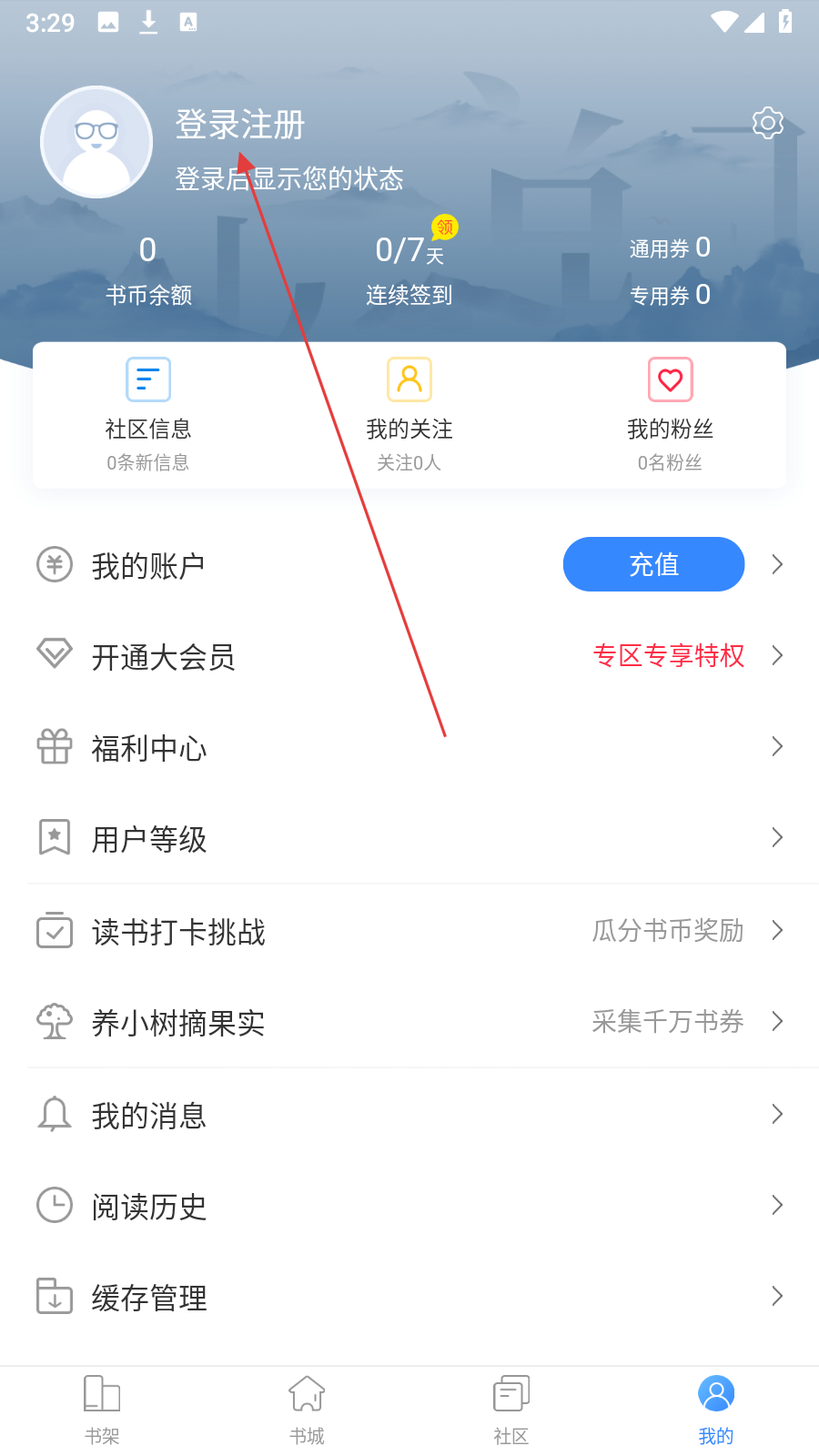This screenshot has width=819, height=1456.
Task: Switch to the 书架 tab
Action: coord(102,1410)
